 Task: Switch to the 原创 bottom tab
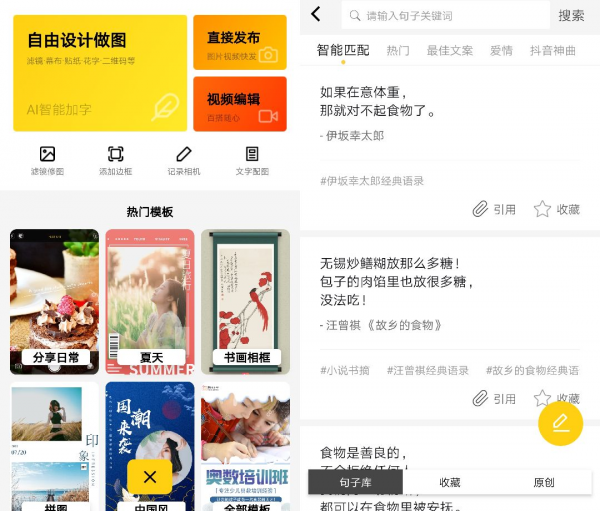544,482
